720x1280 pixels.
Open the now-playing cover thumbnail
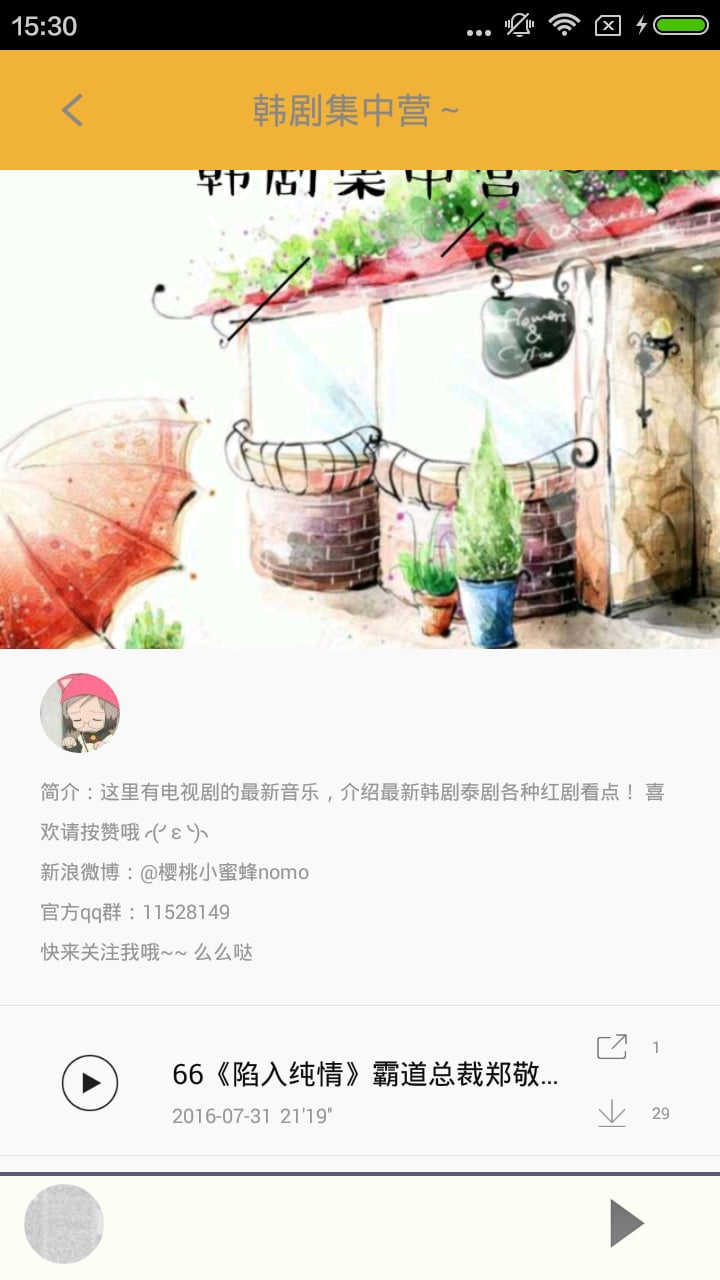point(64,1223)
